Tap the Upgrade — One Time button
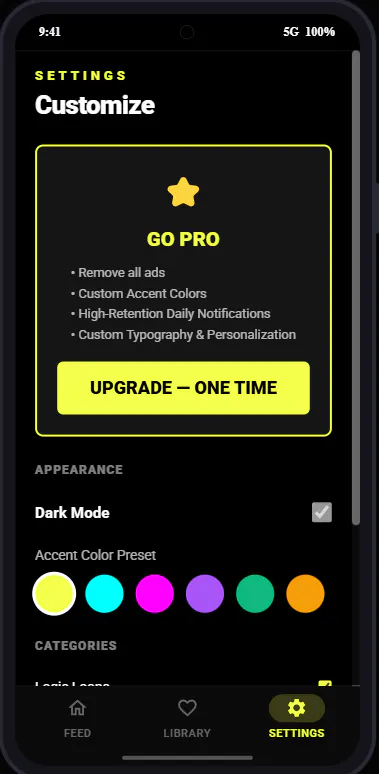The height and width of the screenshot is (774, 379). [x=183, y=387]
